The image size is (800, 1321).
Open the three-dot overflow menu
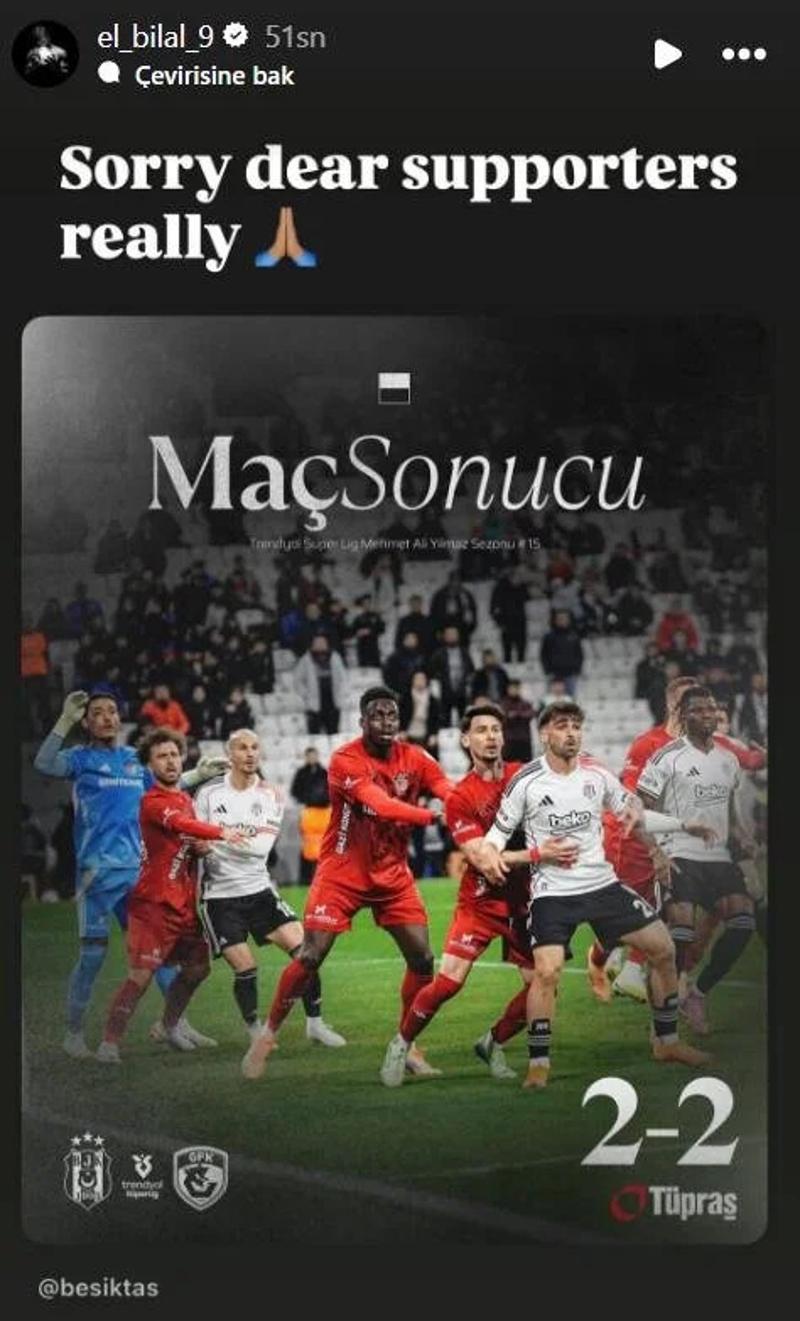pyautogui.click(x=744, y=54)
